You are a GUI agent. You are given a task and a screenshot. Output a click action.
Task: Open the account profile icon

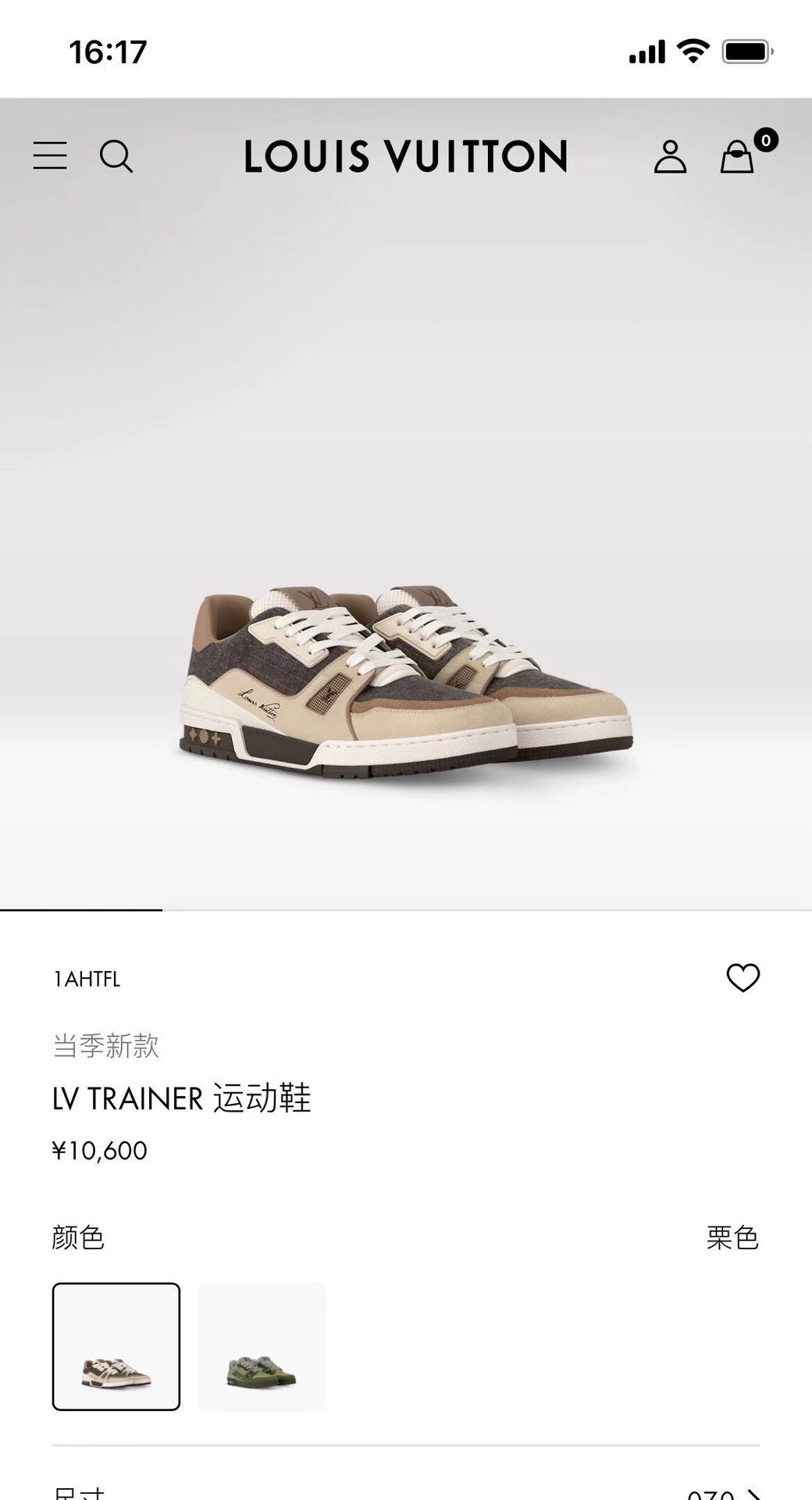click(x=670, y=157)
